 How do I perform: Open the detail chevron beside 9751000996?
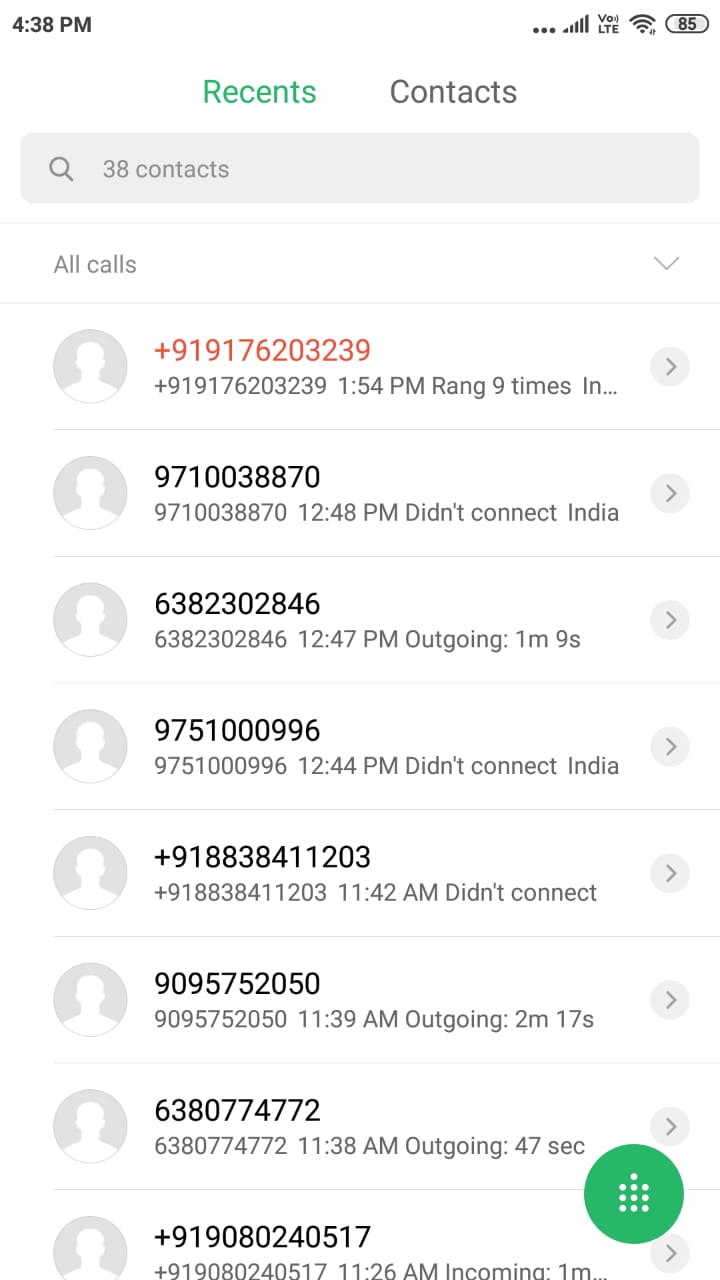pyautogui.click(x=670, y=747)
